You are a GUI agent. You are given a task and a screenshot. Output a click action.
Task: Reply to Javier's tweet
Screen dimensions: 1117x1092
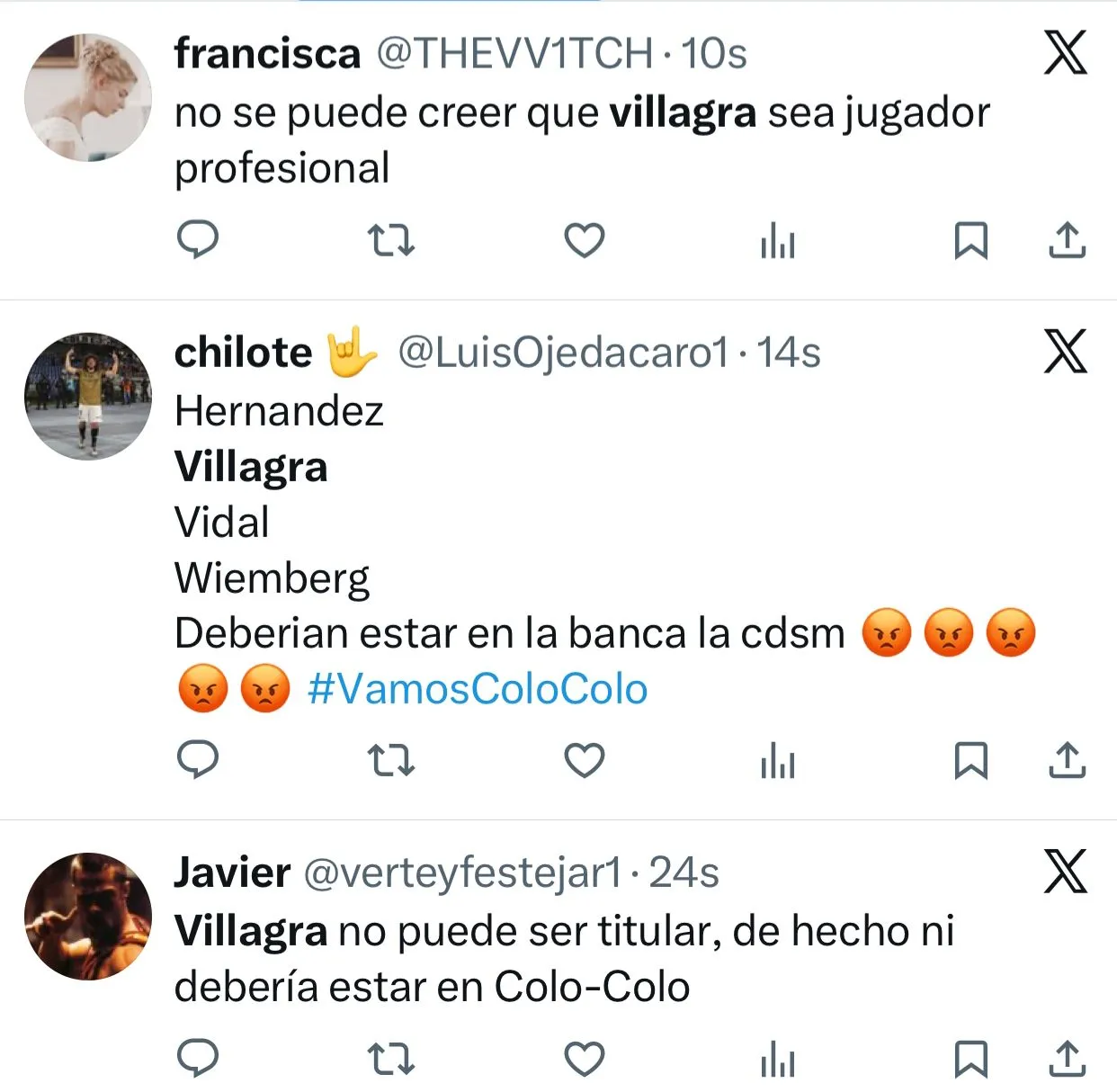pyautogui.click(x=198, y=1059)
